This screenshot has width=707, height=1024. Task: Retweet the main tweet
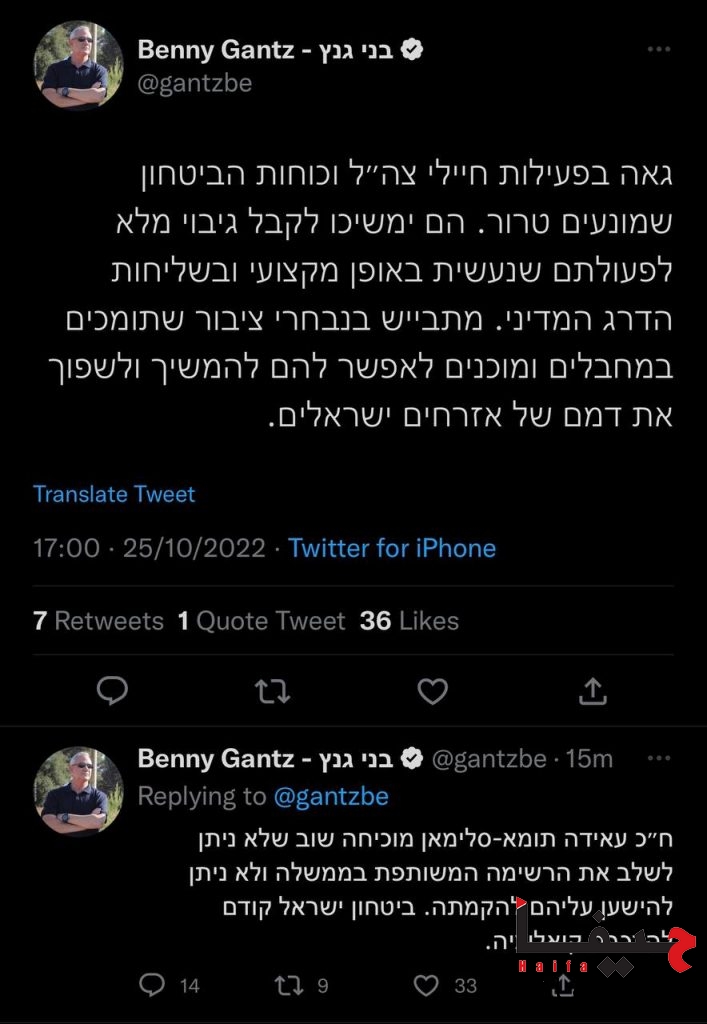pyautogui.click(x=273, y=690)
